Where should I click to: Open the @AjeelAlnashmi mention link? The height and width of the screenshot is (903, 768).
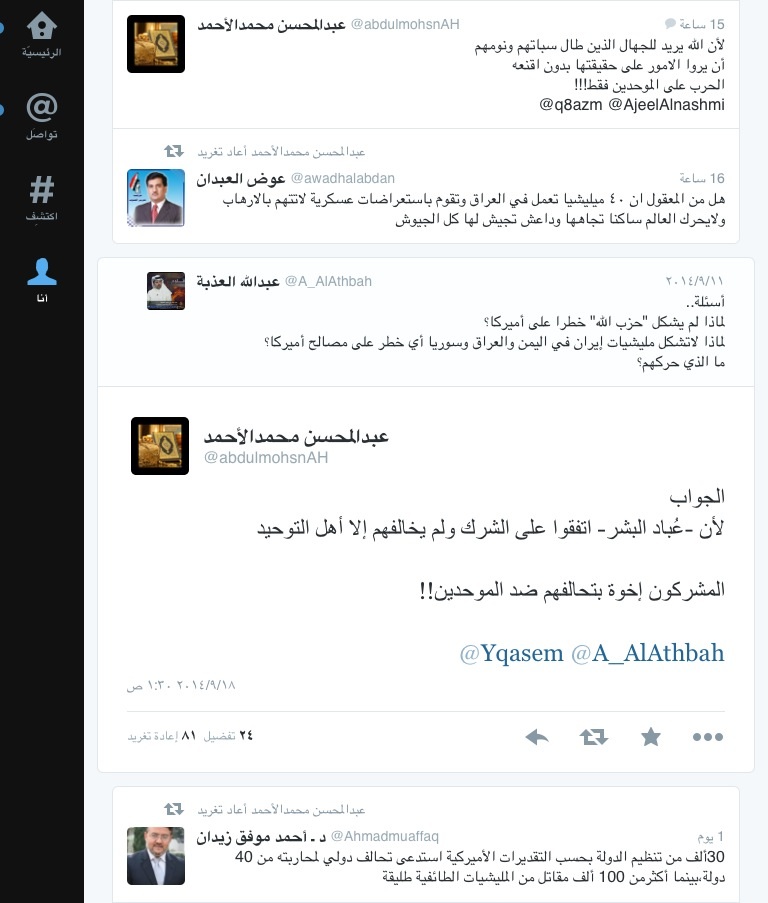pos(666,104)
